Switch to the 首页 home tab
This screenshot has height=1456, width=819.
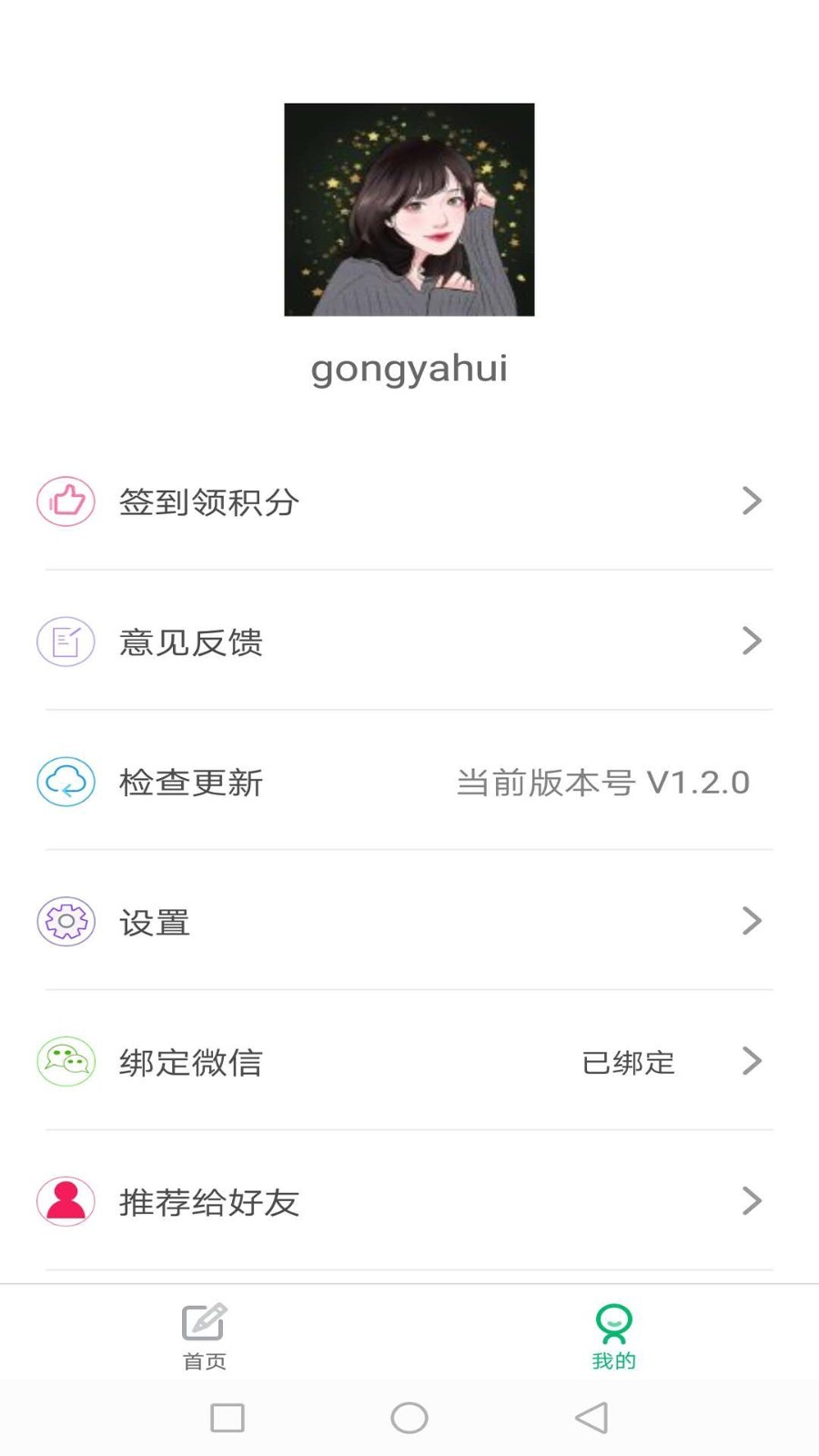pos(205,1335)
